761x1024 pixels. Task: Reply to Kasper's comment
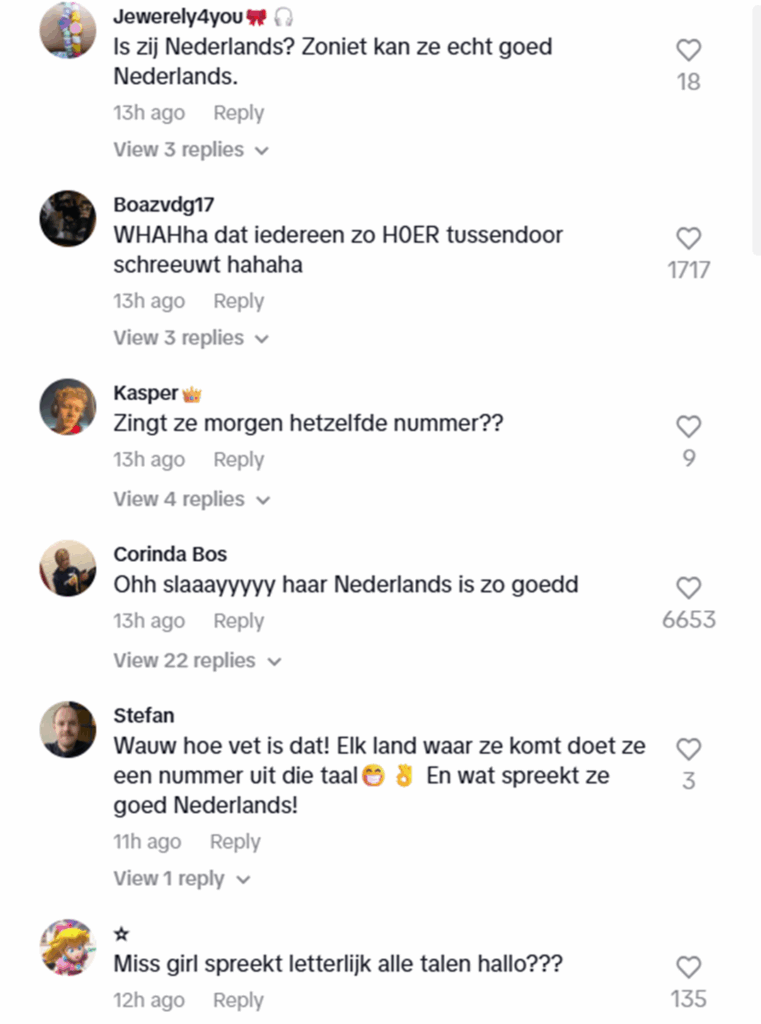point(238,460)
